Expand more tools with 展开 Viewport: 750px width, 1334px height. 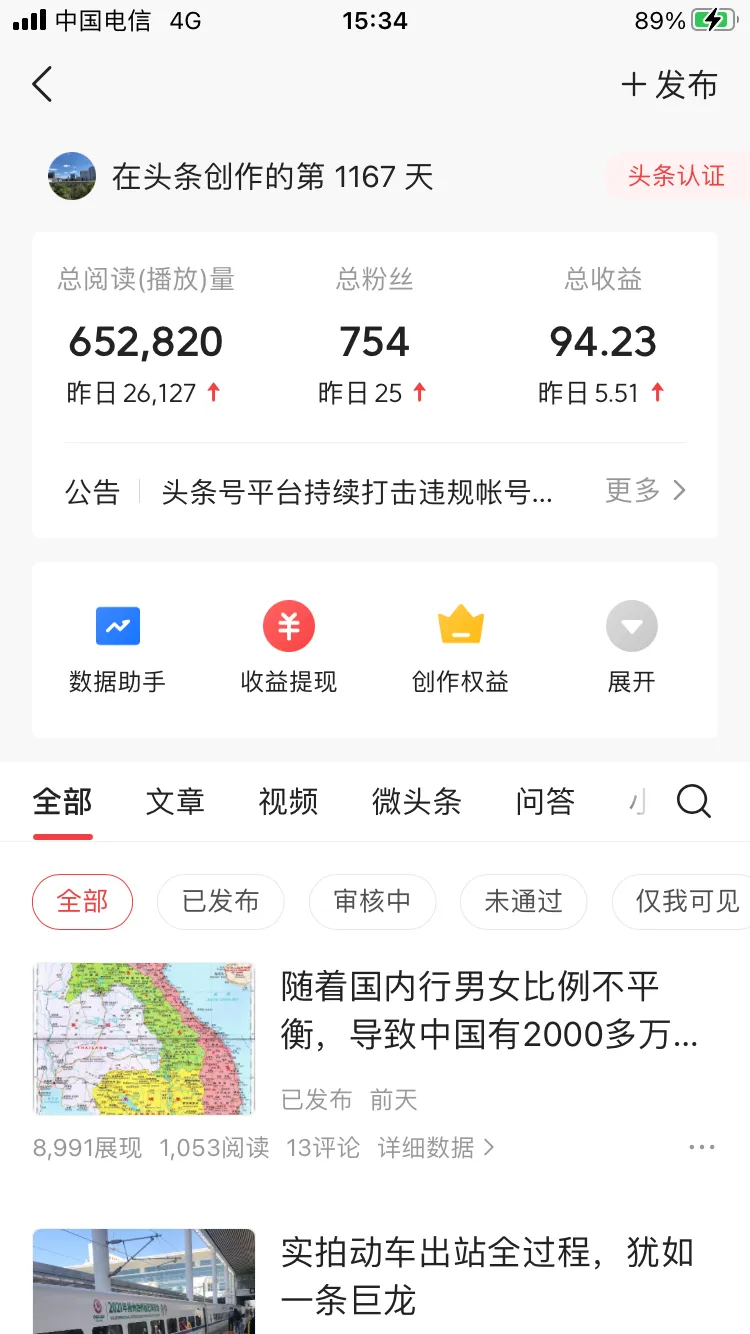tap(631, 649)
